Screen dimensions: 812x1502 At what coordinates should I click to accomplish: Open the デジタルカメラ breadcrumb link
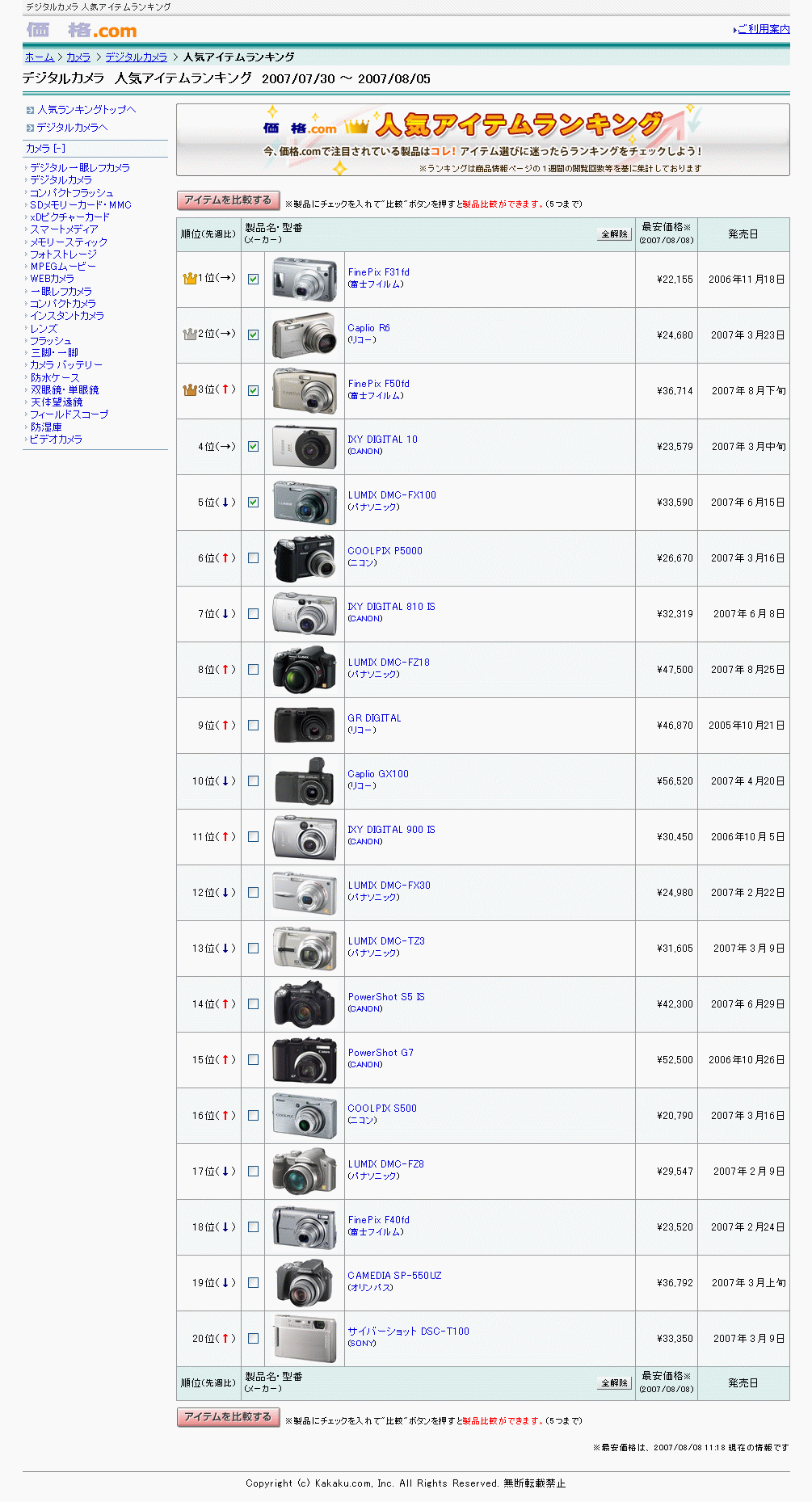[x=136, y=57]
